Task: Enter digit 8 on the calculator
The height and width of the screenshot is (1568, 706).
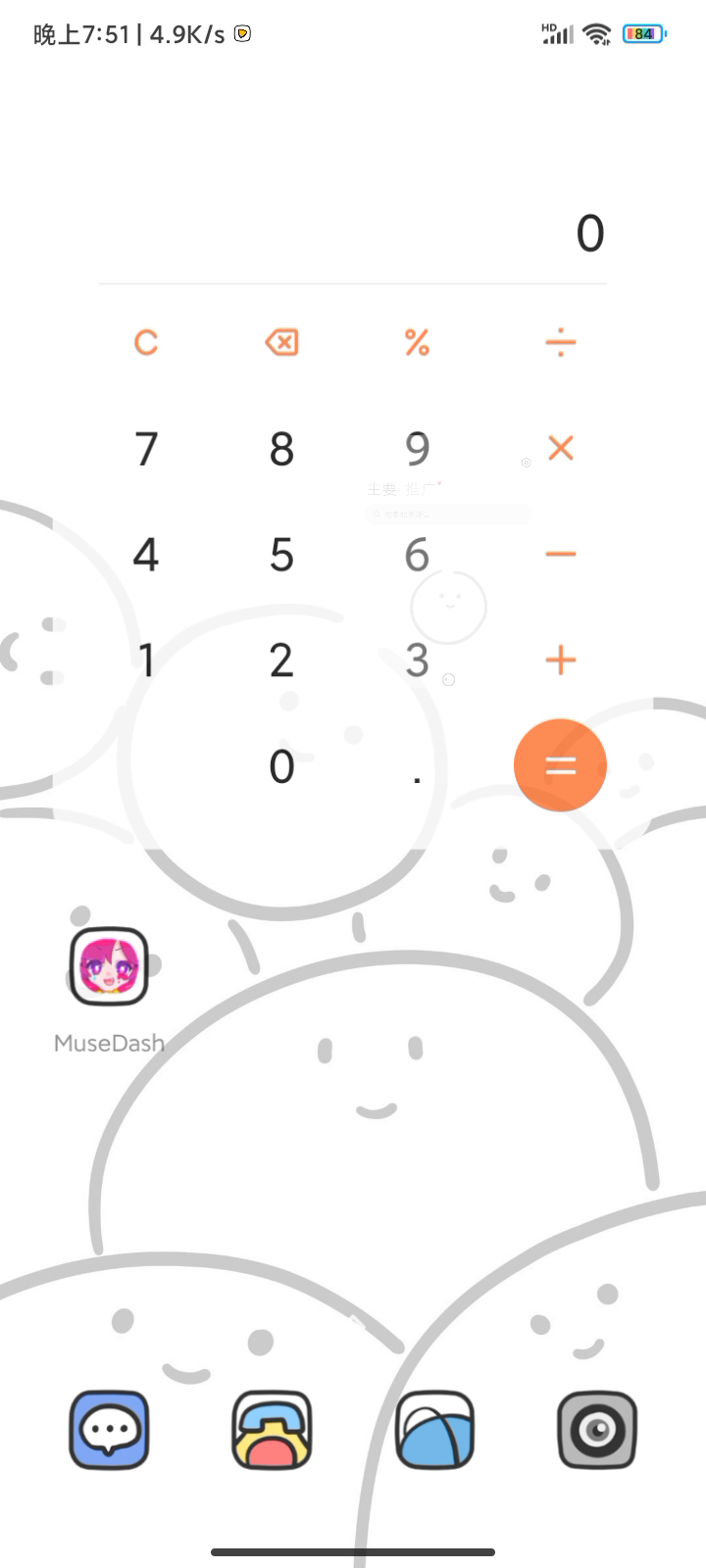Action: [281, 449]
